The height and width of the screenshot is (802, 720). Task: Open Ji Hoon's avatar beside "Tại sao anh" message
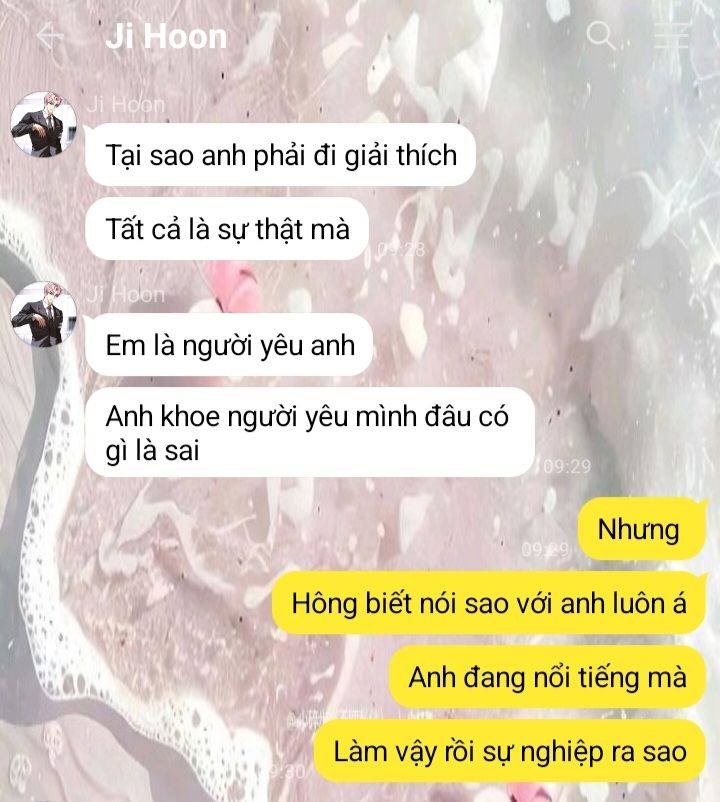coord(37,124)
